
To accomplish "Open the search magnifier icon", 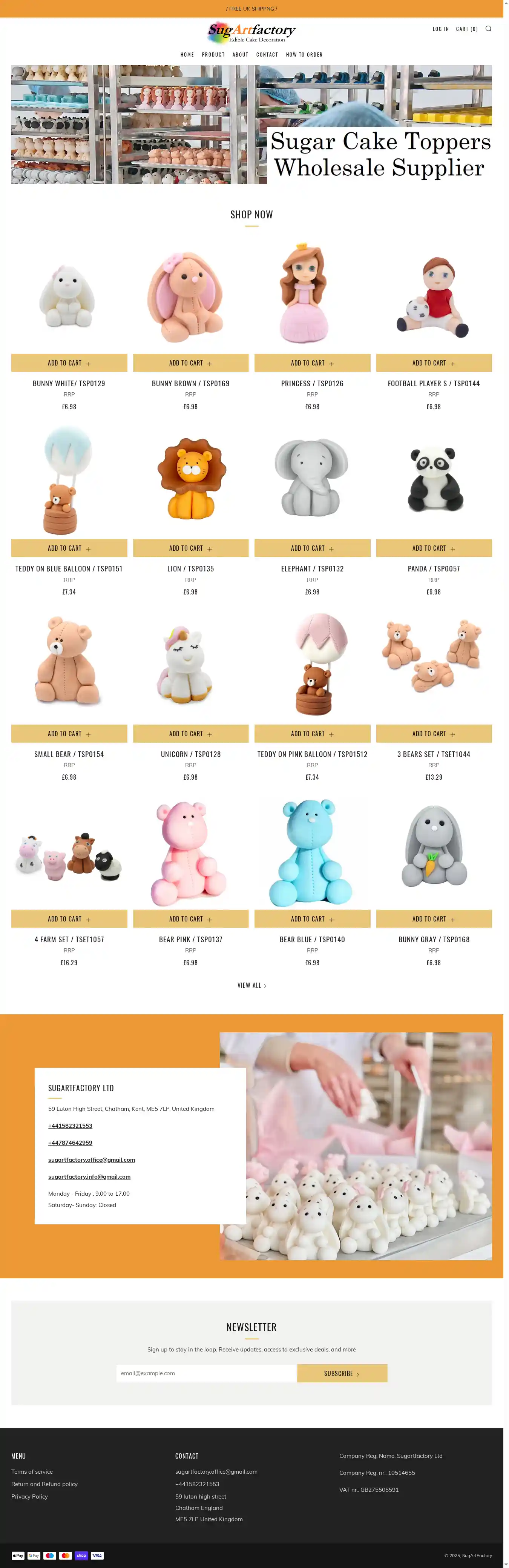I will pyautogui.click(x=488, y=29).
